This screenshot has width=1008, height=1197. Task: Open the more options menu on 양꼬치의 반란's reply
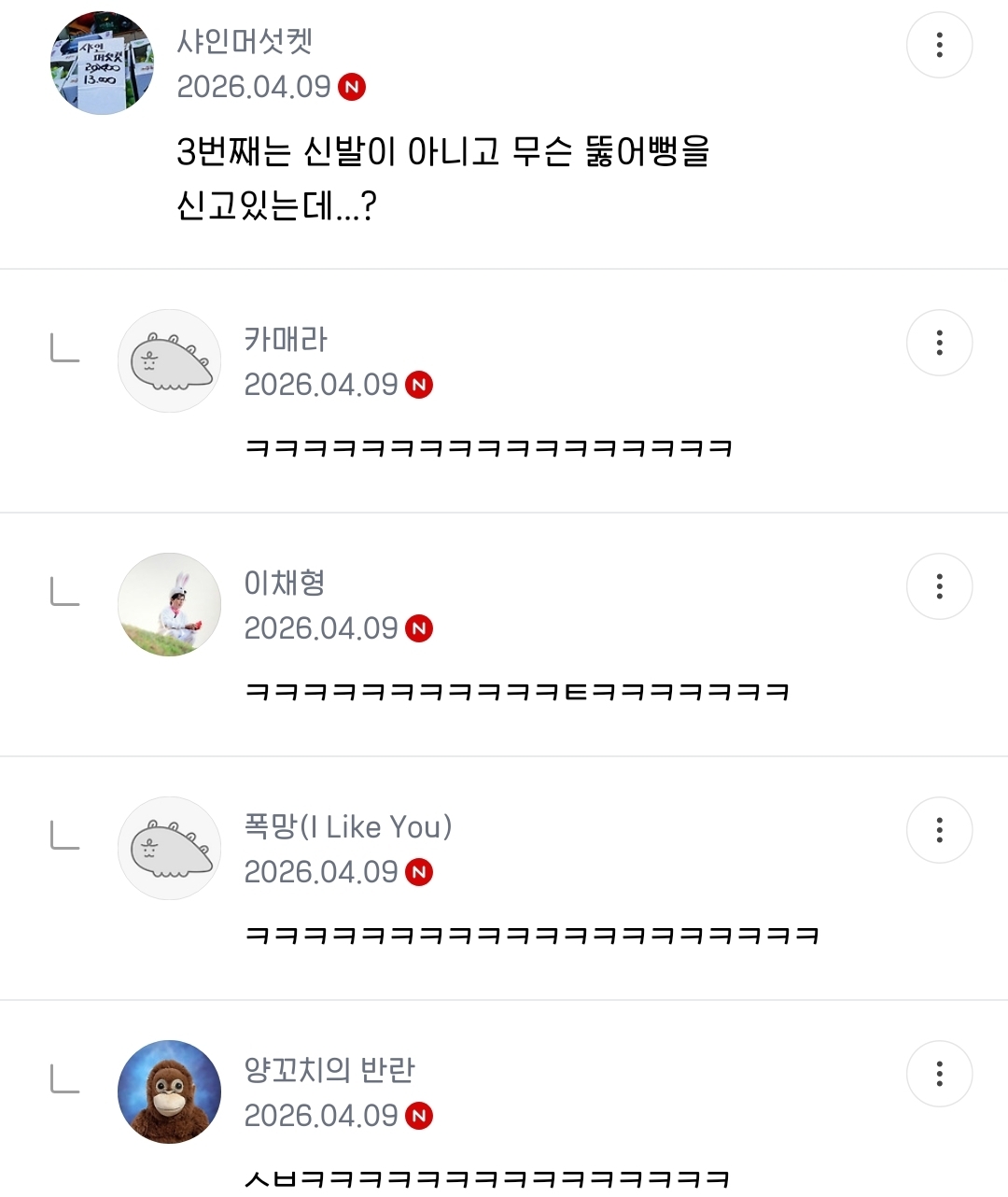coord(939,1074)
